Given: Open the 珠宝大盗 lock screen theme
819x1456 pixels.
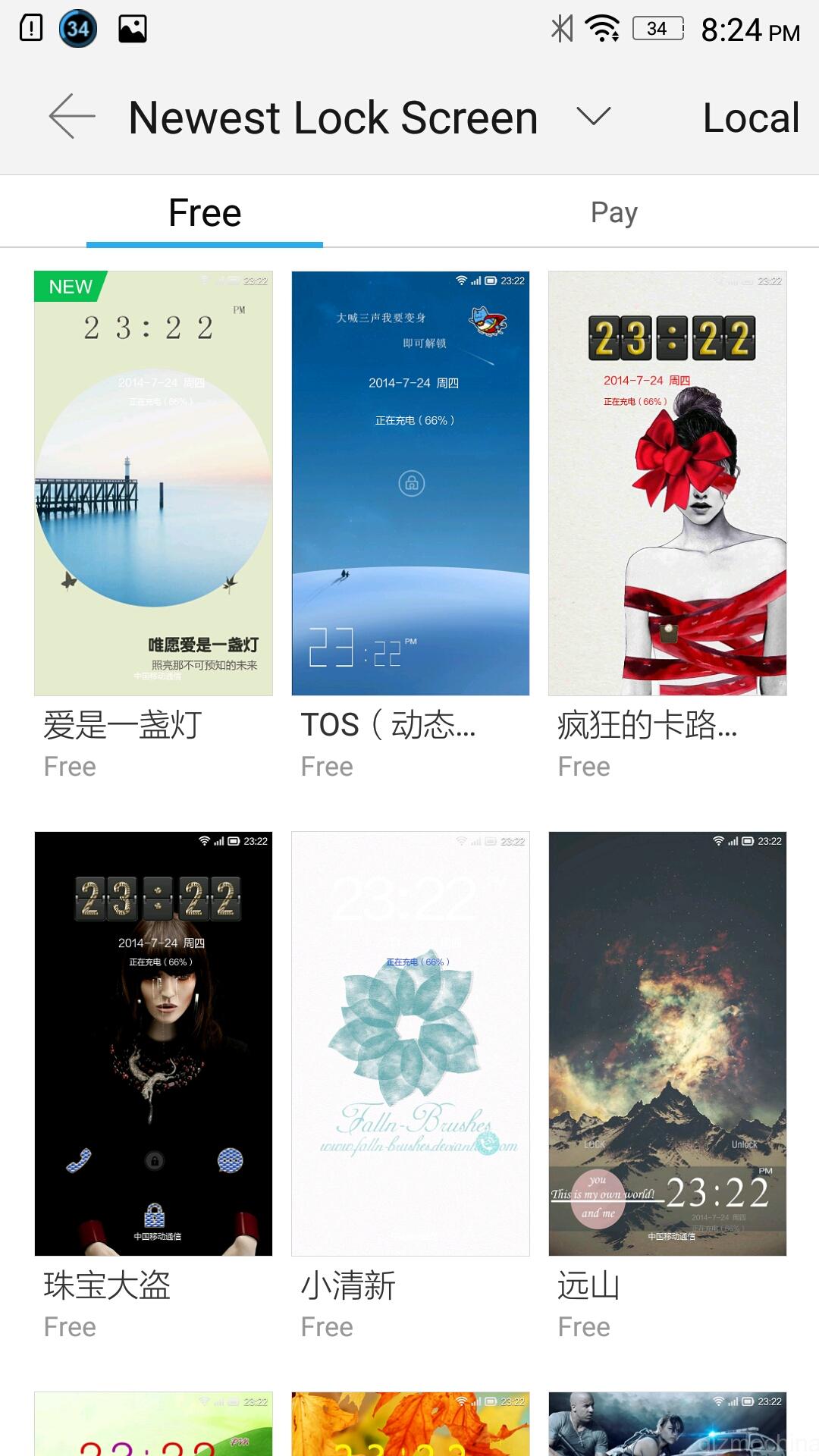Looking at the screenshot, I should 153,1043.
